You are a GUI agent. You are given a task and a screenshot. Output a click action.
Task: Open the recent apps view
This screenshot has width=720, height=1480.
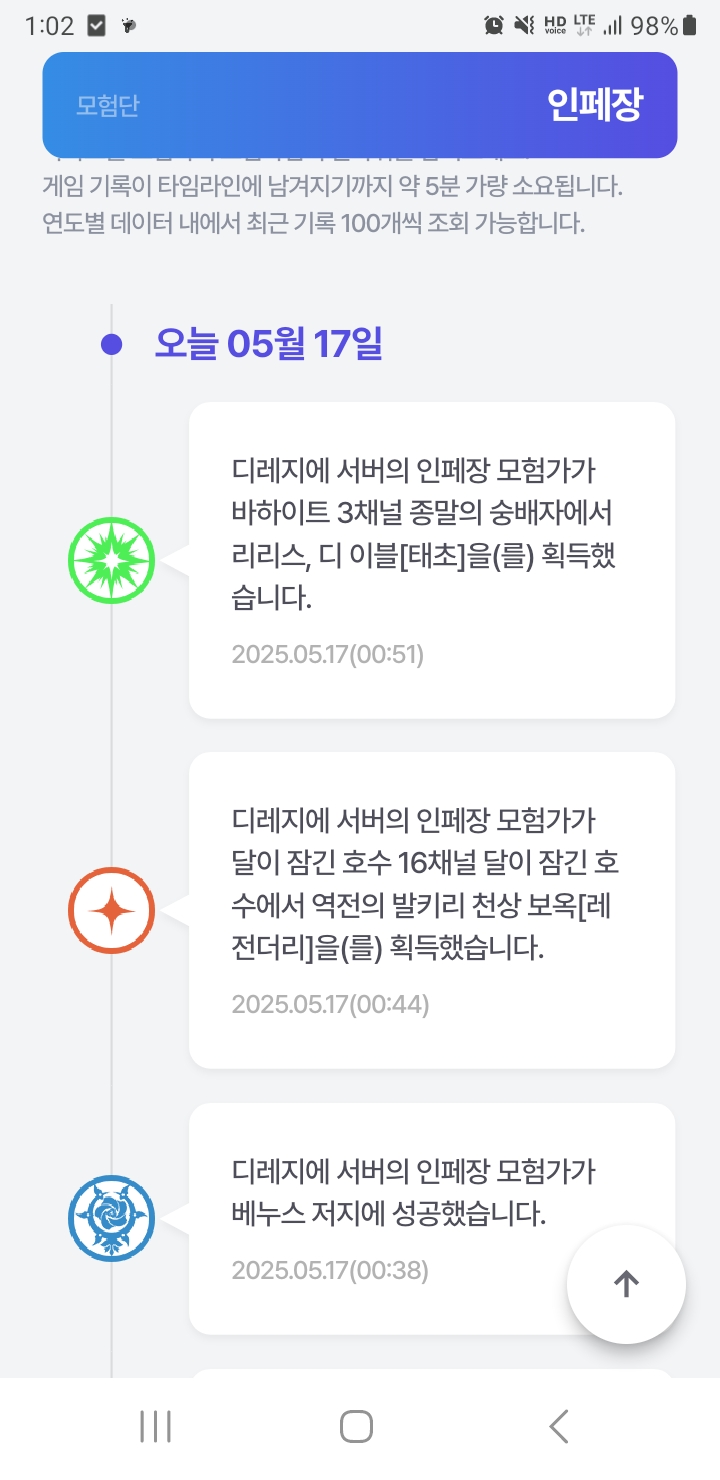156,1427
